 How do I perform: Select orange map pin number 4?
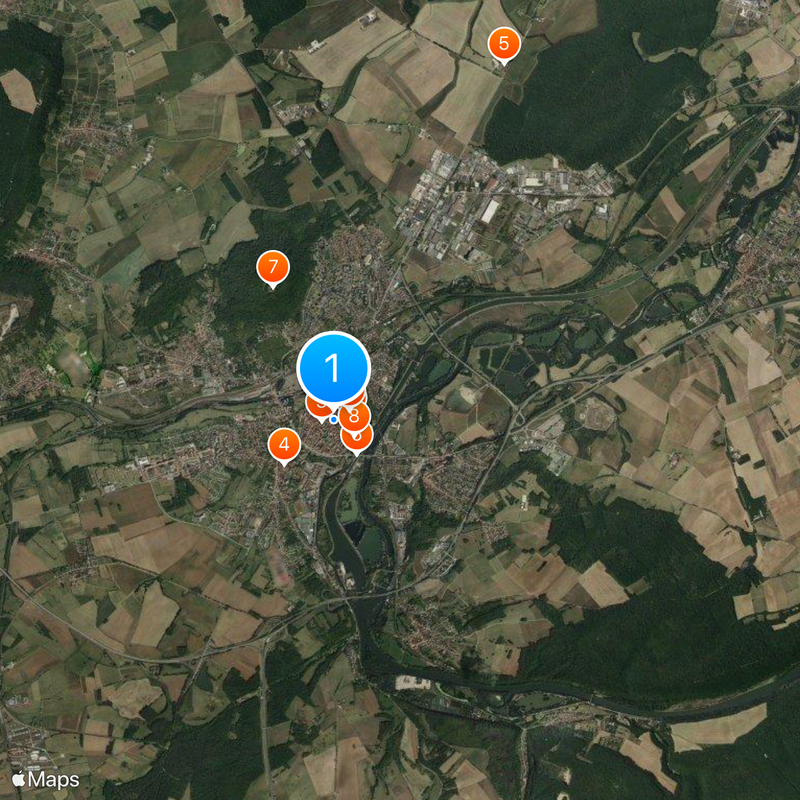point(284,444)
